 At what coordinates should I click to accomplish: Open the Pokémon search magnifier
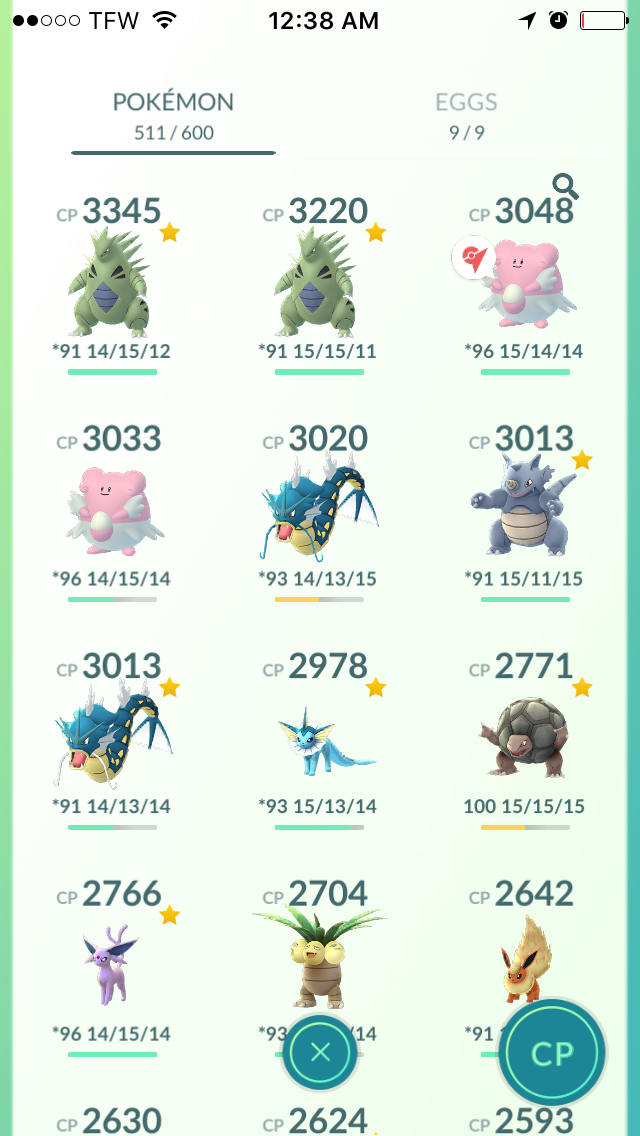(x=565, y=186)
